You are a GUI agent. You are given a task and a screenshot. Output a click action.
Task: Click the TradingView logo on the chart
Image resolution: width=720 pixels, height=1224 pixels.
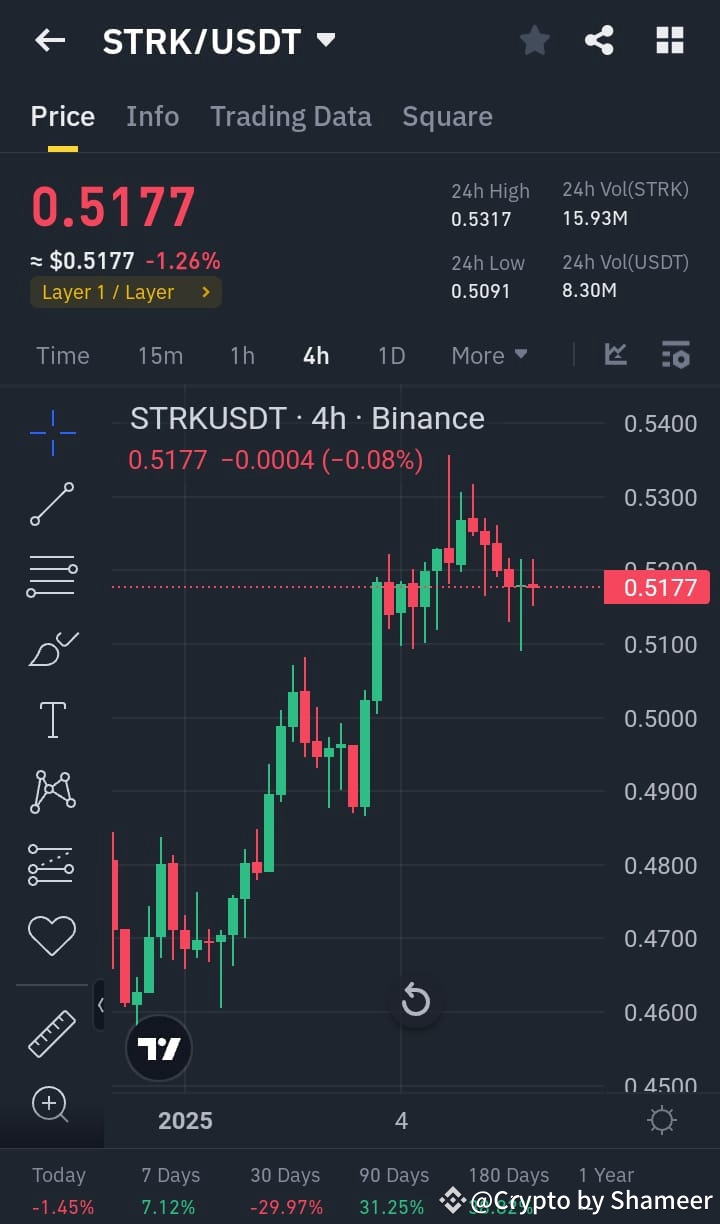[x=158, y=1048]
